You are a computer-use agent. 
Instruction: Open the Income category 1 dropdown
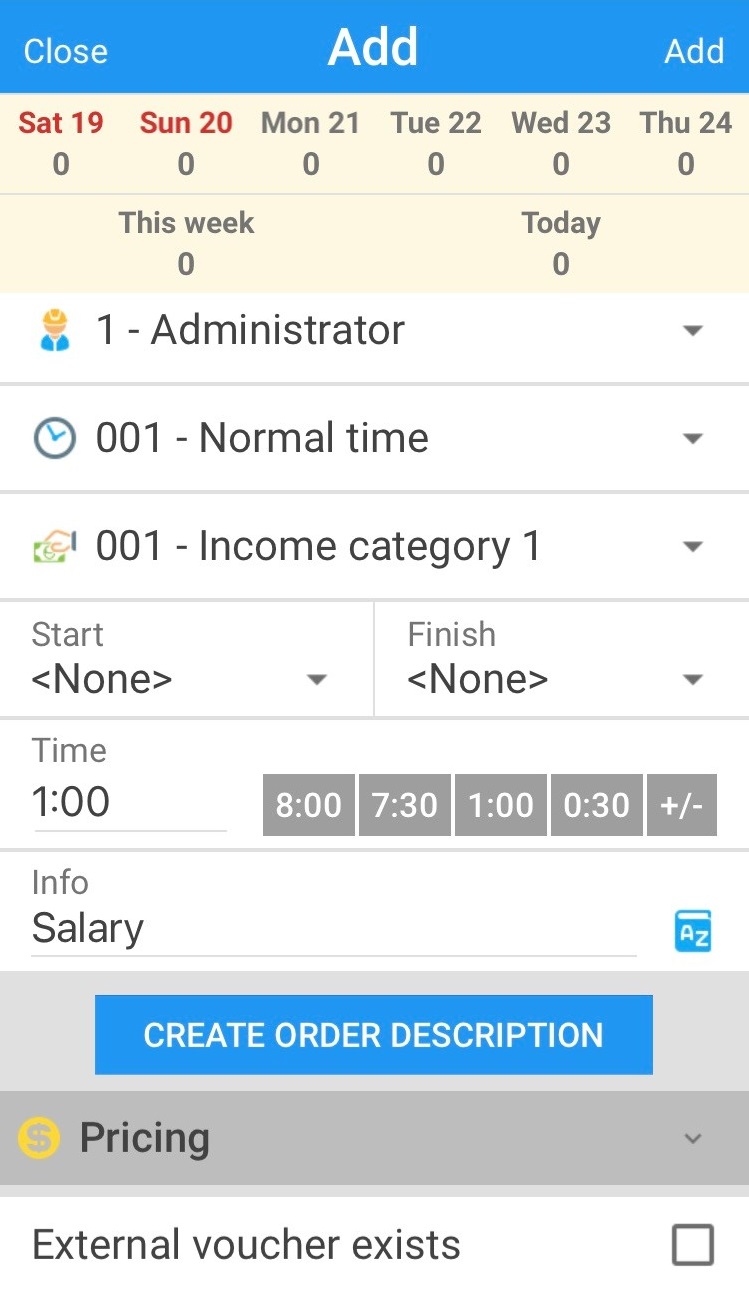click(x=374, y=546)
